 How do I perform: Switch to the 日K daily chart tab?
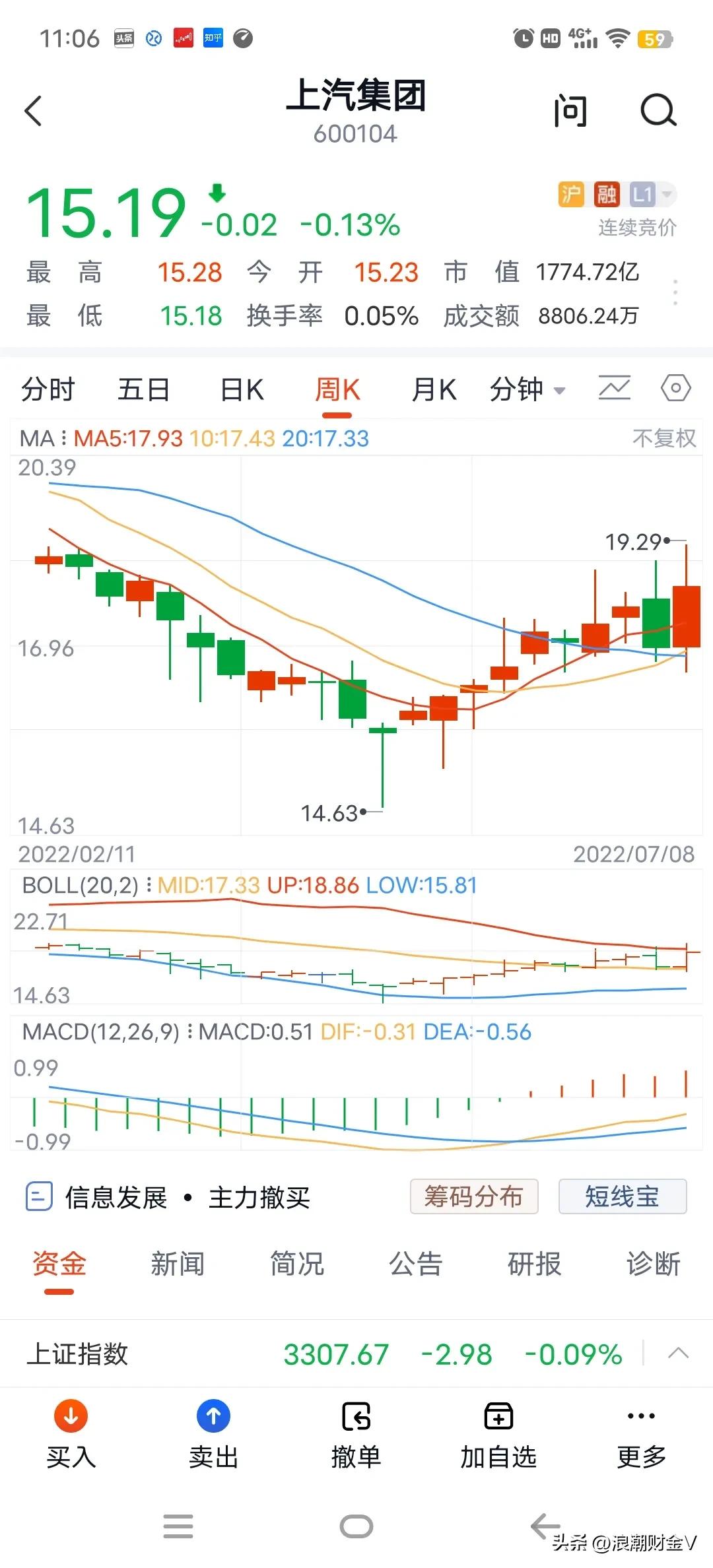click(240, 389)
